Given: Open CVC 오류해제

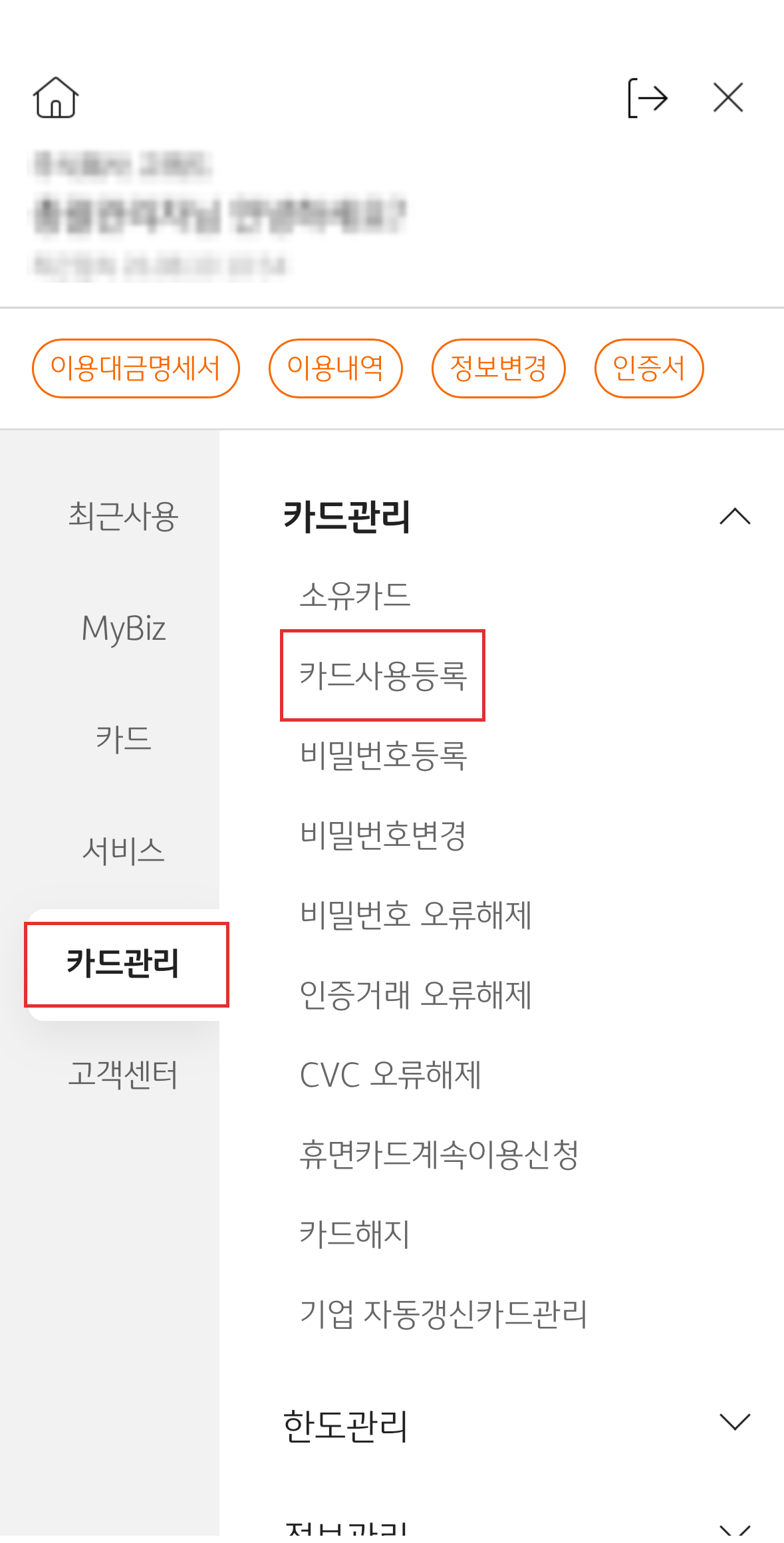Looking at the screenshot, I should 390,1075.
